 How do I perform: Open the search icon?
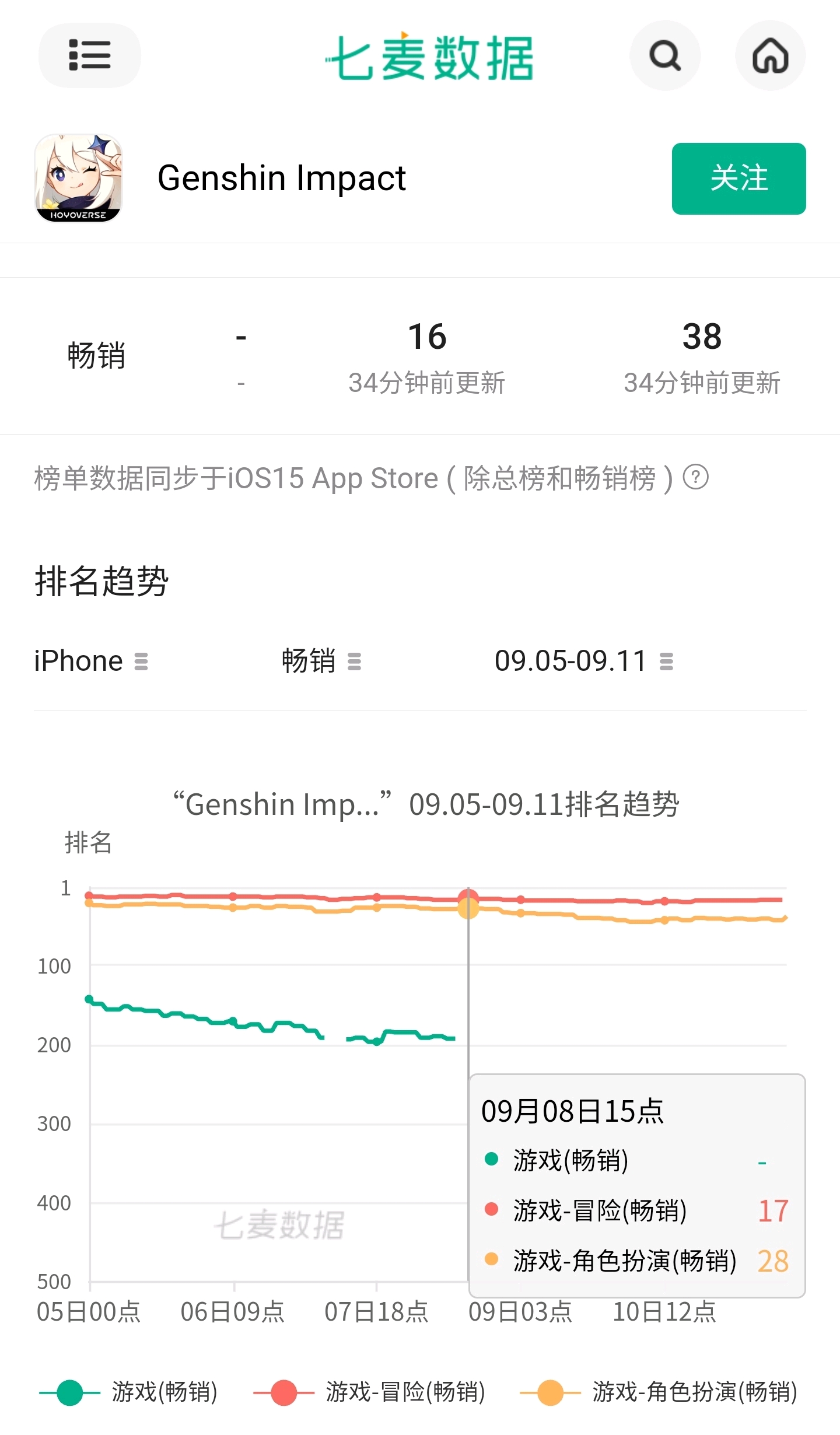(665, 55)
